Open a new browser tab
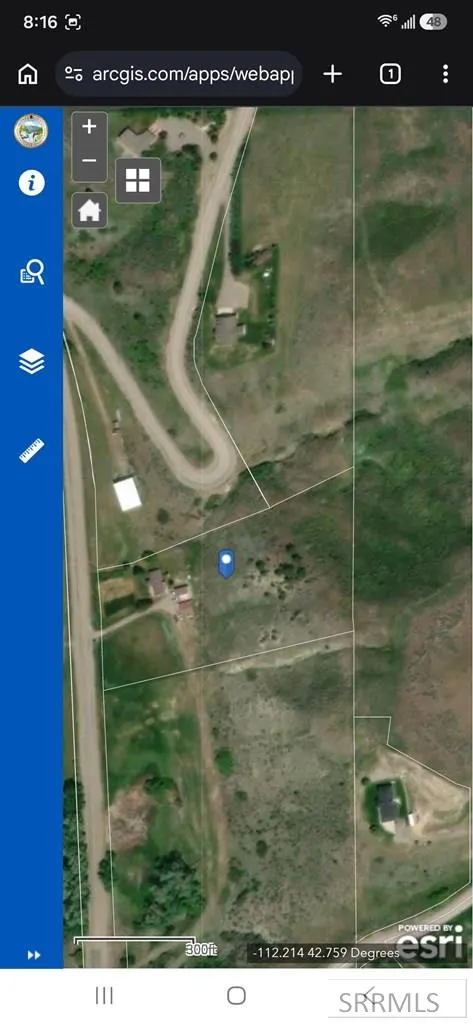This screenshot has width=473, height=1024. pos(333,74)
